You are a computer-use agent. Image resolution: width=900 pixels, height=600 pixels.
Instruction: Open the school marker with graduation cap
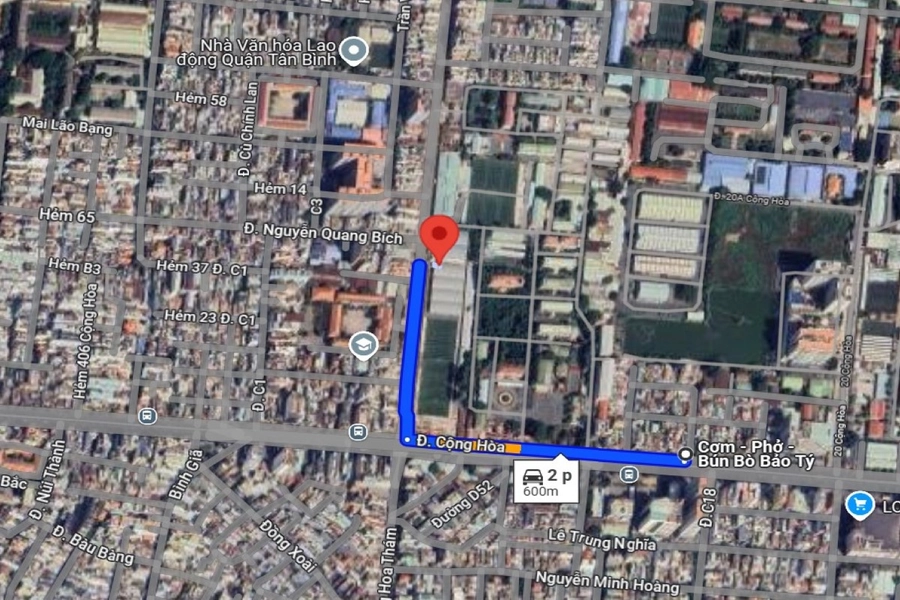(362, 346)
